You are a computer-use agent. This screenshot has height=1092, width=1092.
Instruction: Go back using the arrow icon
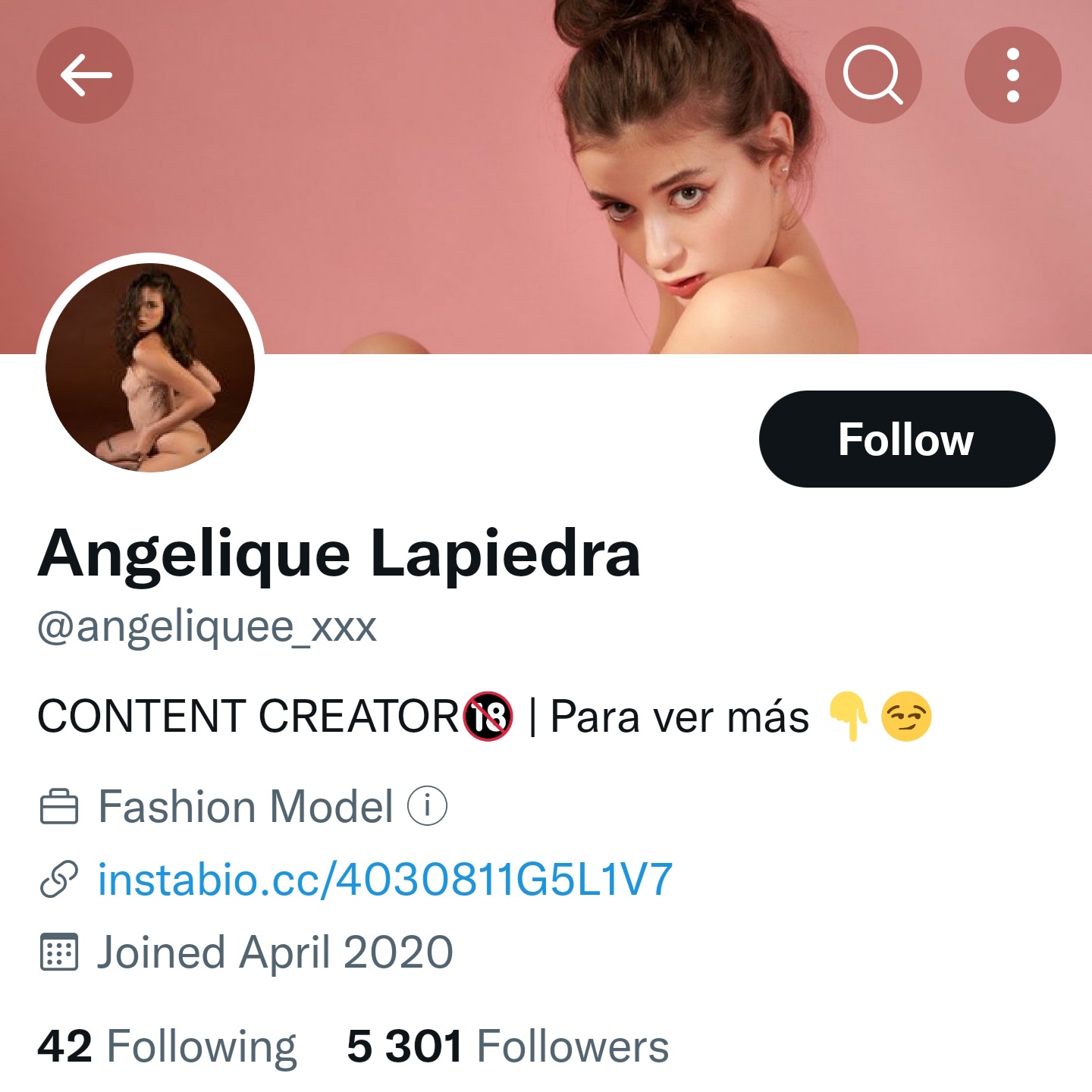click(x=85, y=75)
